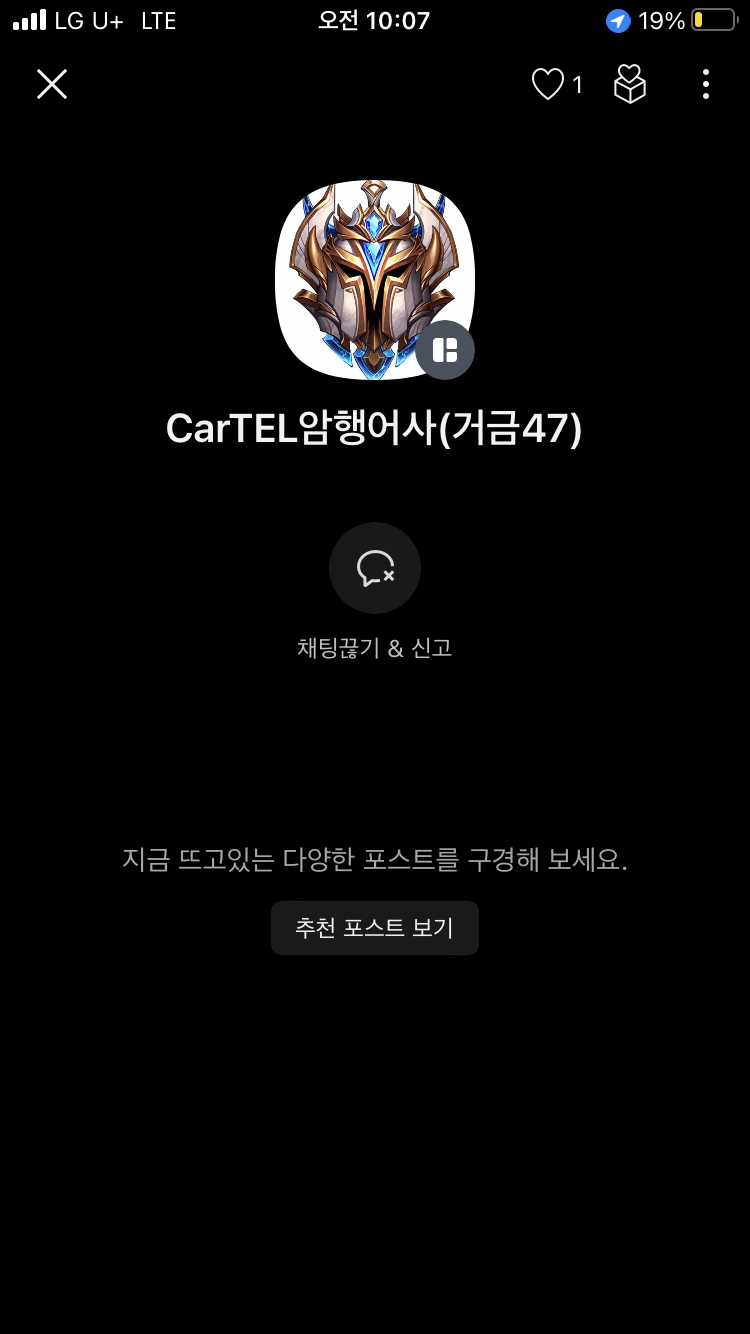The height and width of the screenshot is (1334, 750).
Task: Close the profile screen
Action: [x=52, y=84]
